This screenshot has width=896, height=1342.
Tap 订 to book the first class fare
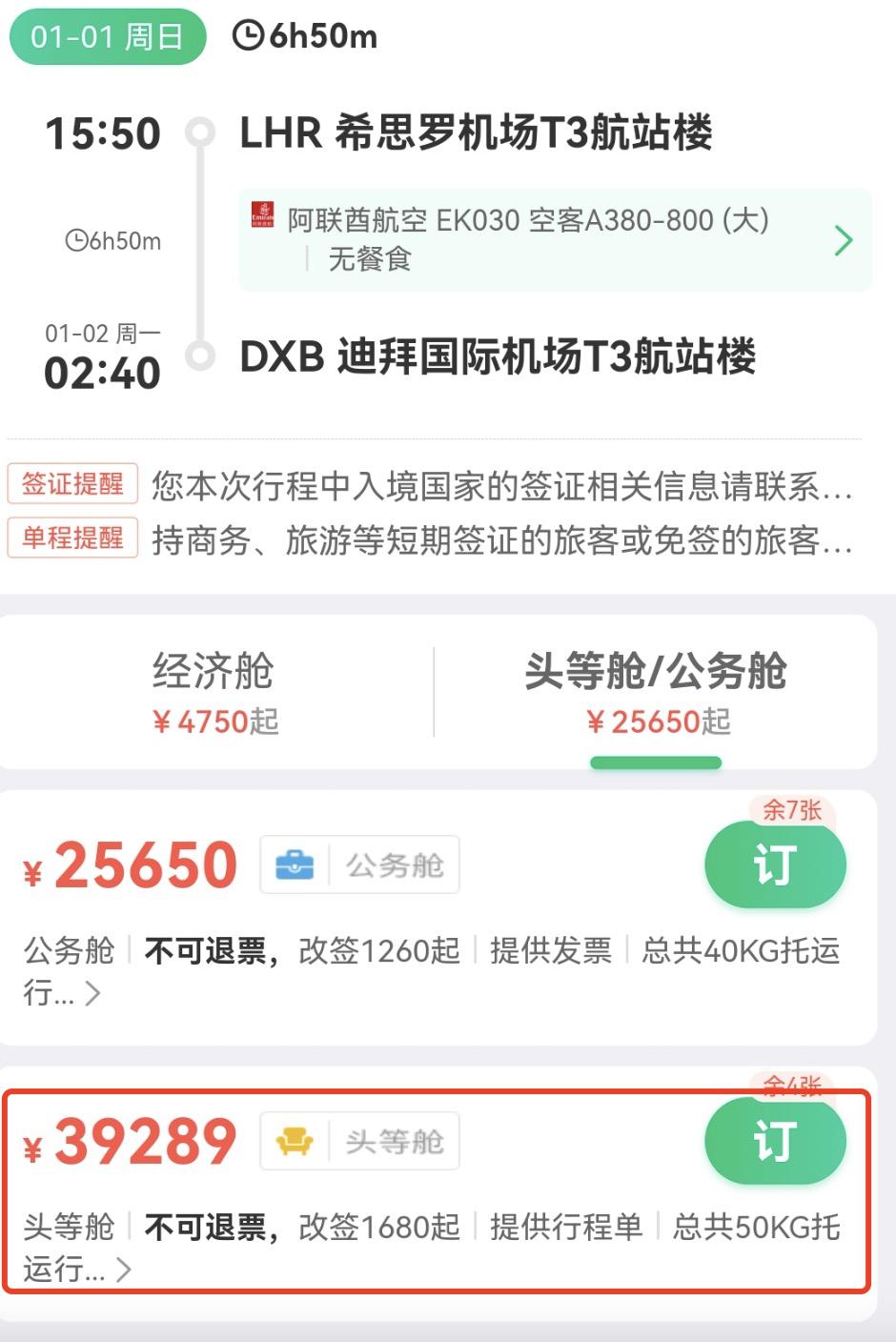coord(775,1140)
